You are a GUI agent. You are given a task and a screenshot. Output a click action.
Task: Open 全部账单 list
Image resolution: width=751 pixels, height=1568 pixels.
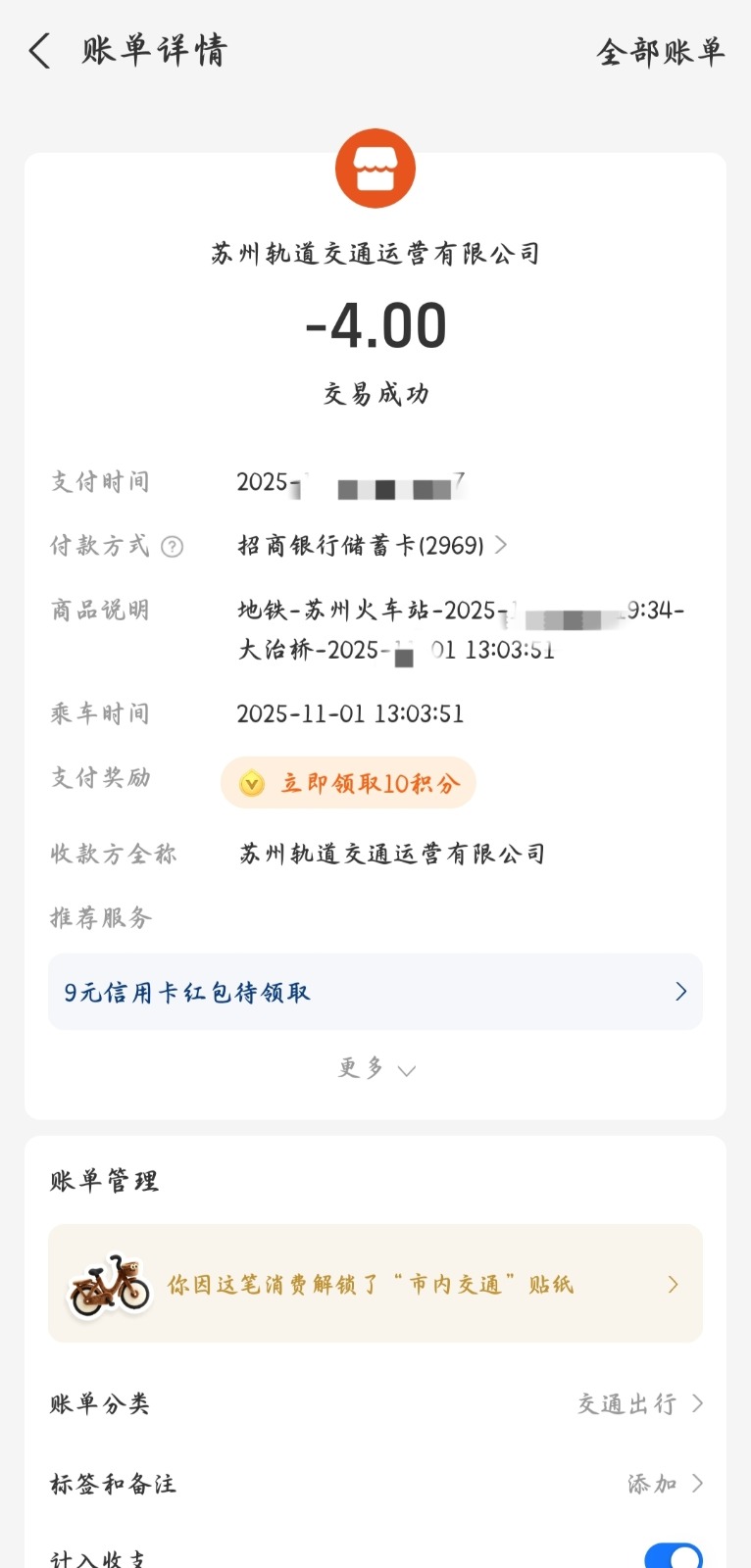(x=660, y=51)
